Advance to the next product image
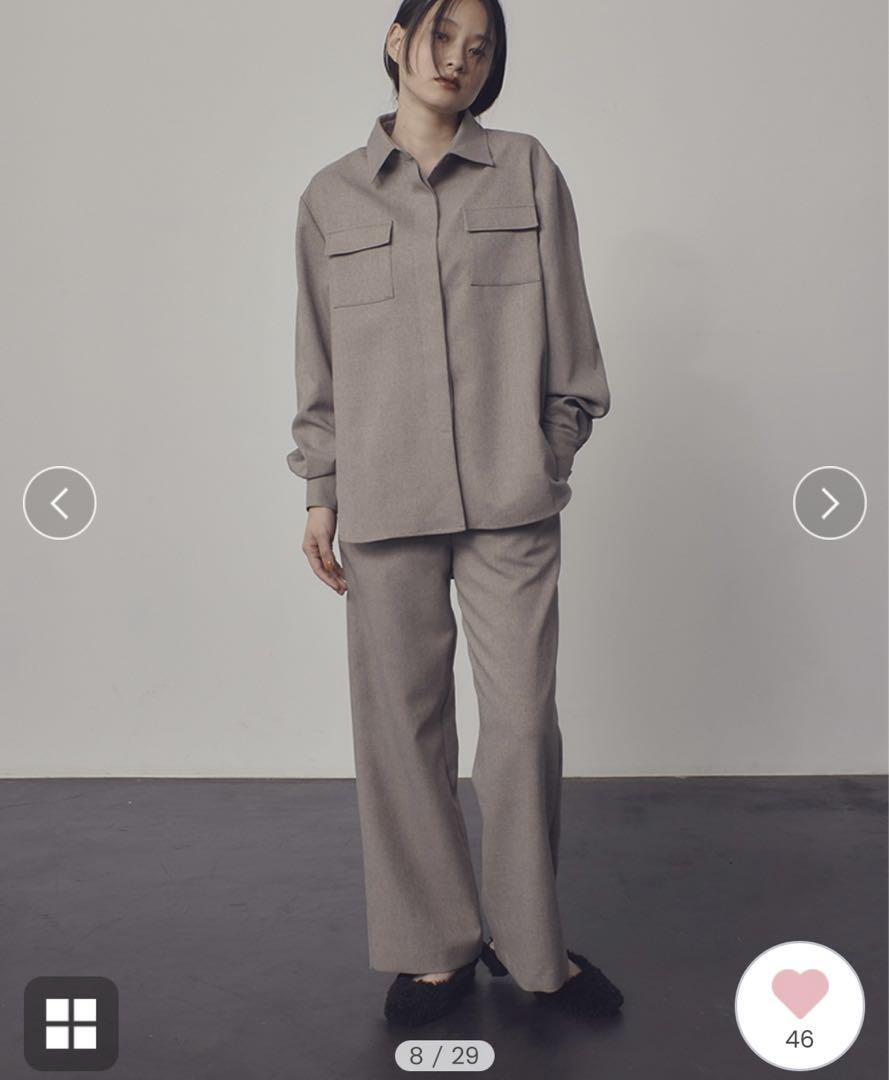889x1080 pixels. (x=829, y=503)
